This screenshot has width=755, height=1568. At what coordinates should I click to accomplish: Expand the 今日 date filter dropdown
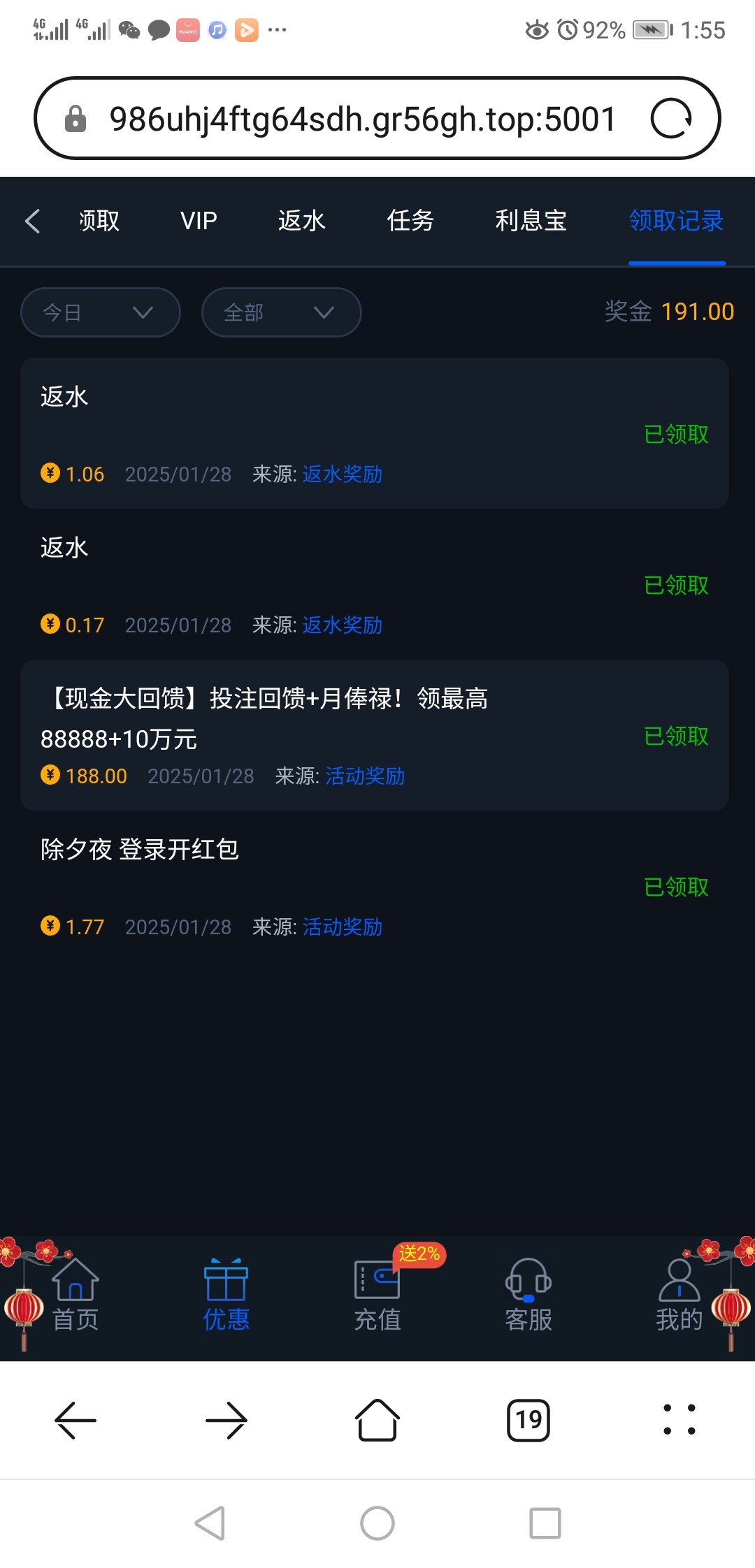101,312
